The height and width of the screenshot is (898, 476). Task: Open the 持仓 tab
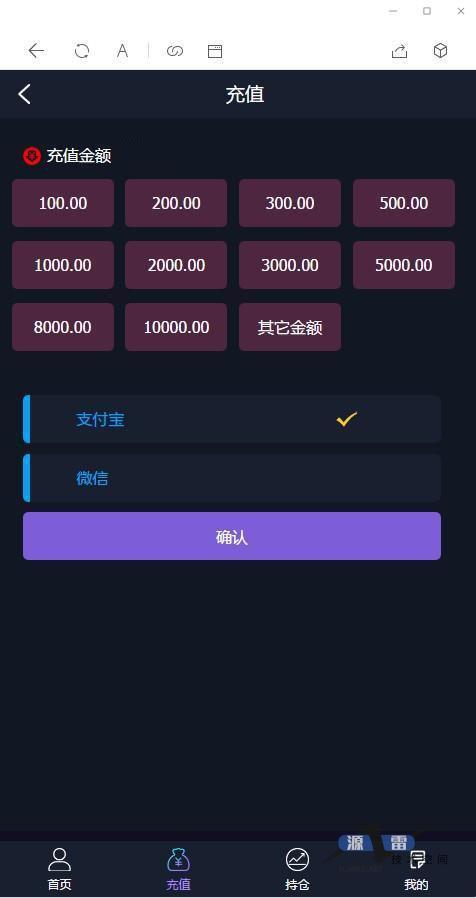click(297, 869)
